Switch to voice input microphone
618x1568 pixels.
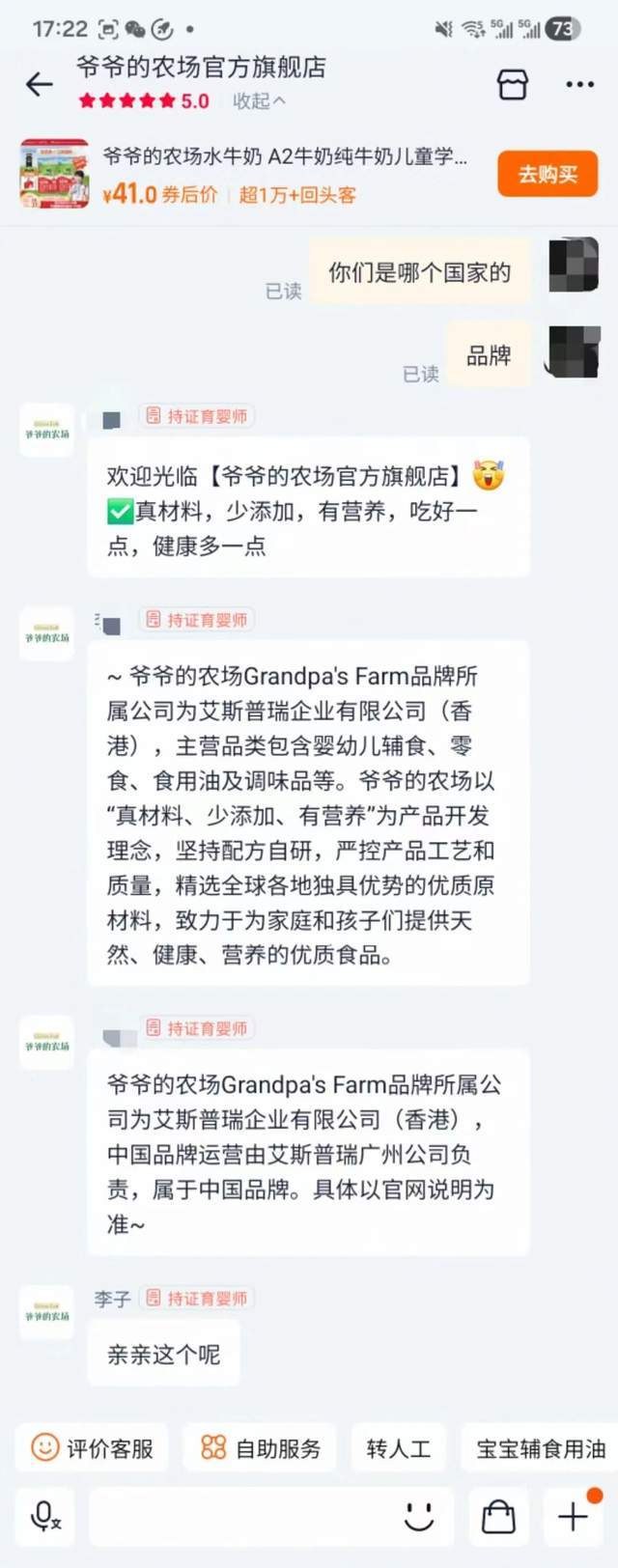point(44,1516)
